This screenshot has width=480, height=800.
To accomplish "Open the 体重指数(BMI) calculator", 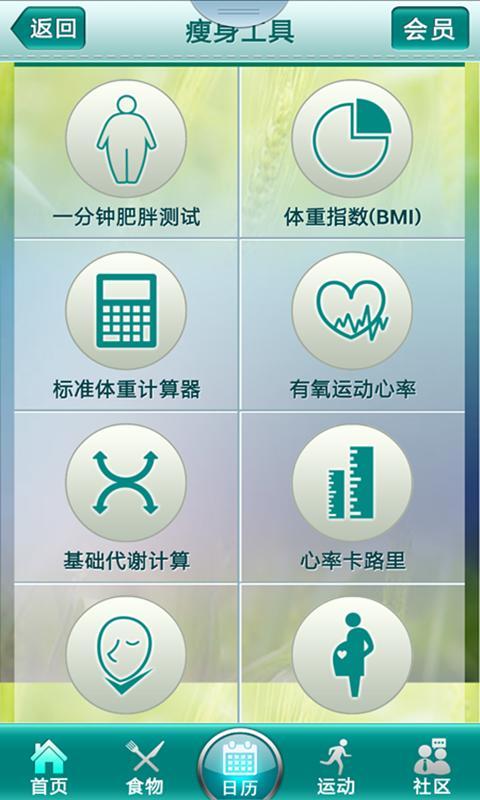I will [x=352, y=152].
